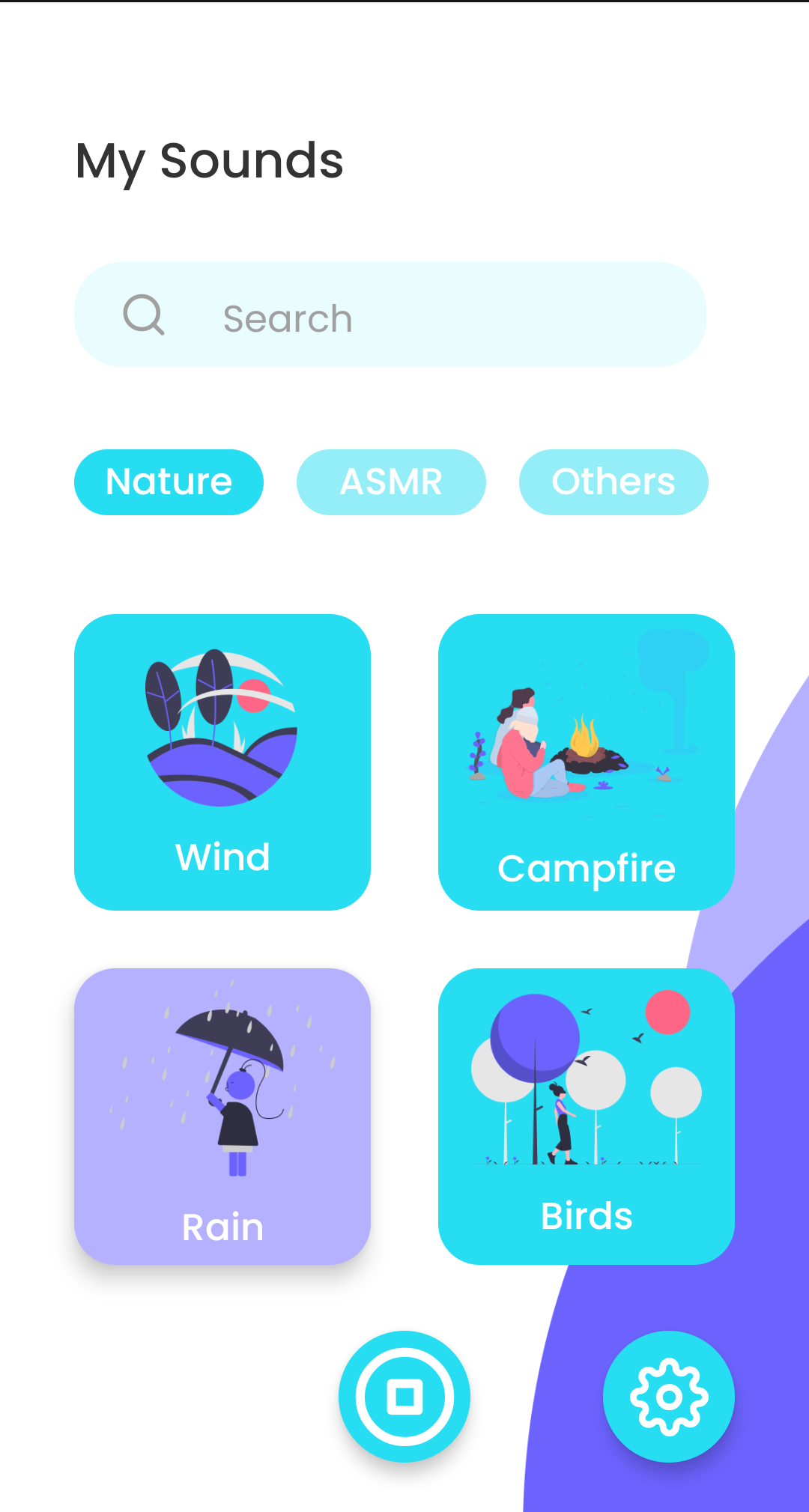Stop all playing sounds
This screenshot has height=1512, width=809.
(404, 1397)
